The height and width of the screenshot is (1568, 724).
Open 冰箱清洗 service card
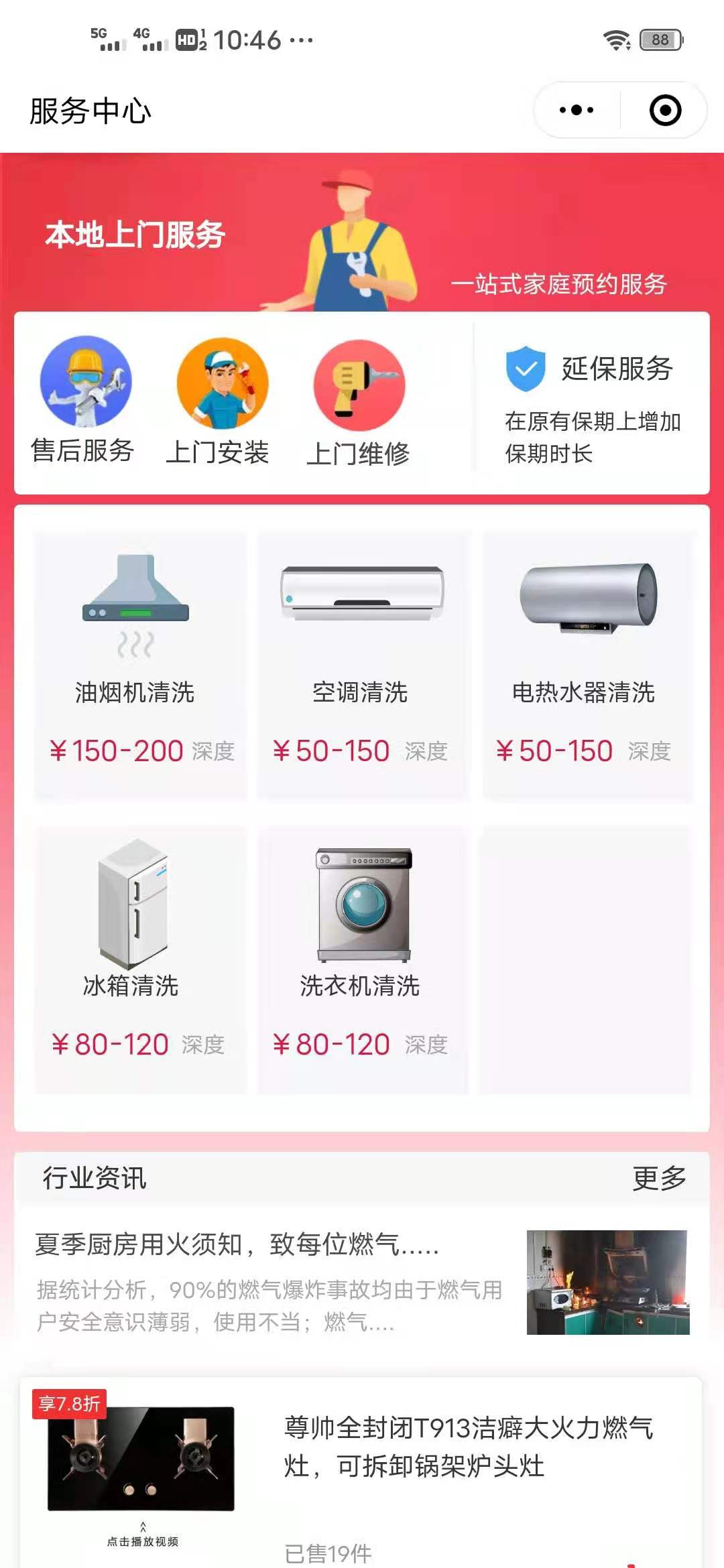click(141, 960)
